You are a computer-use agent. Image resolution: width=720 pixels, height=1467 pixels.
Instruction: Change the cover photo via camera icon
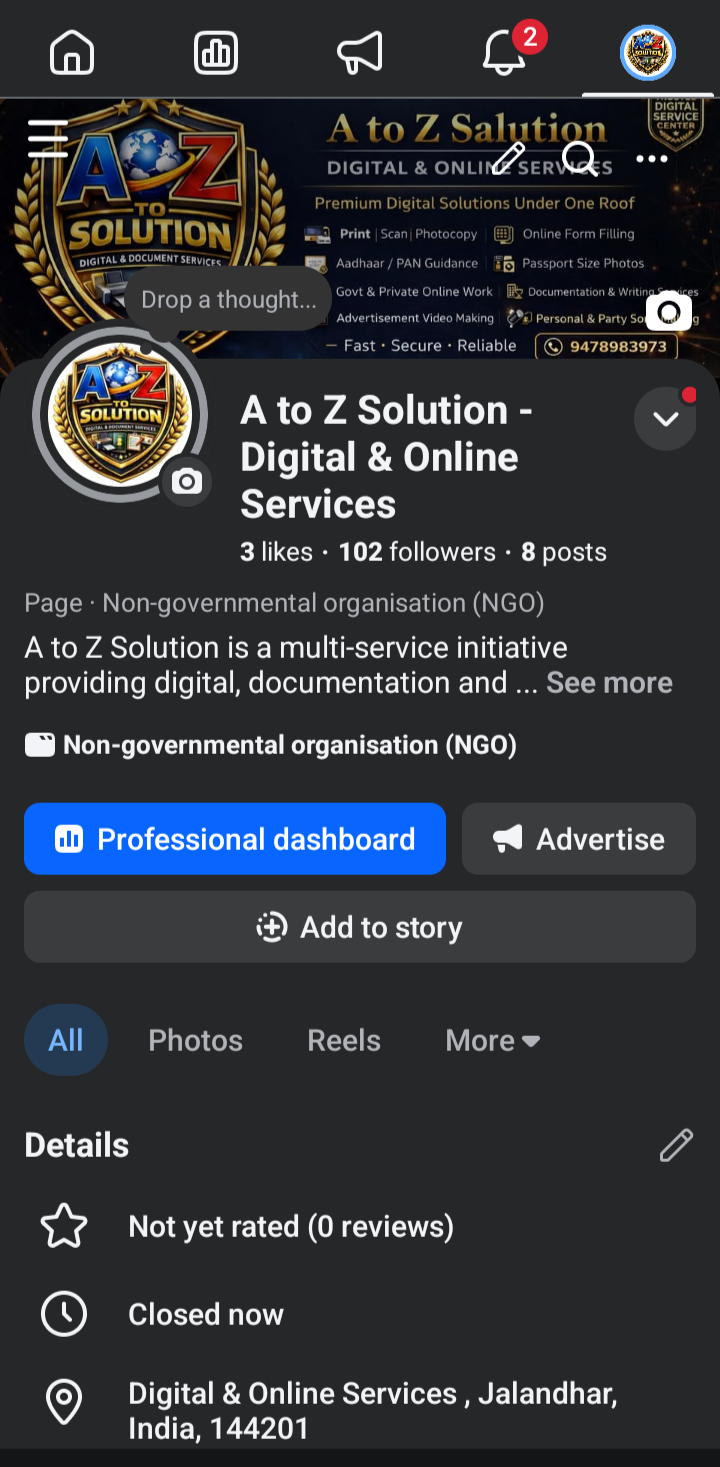pyautogui.click(x=669, y=313)
